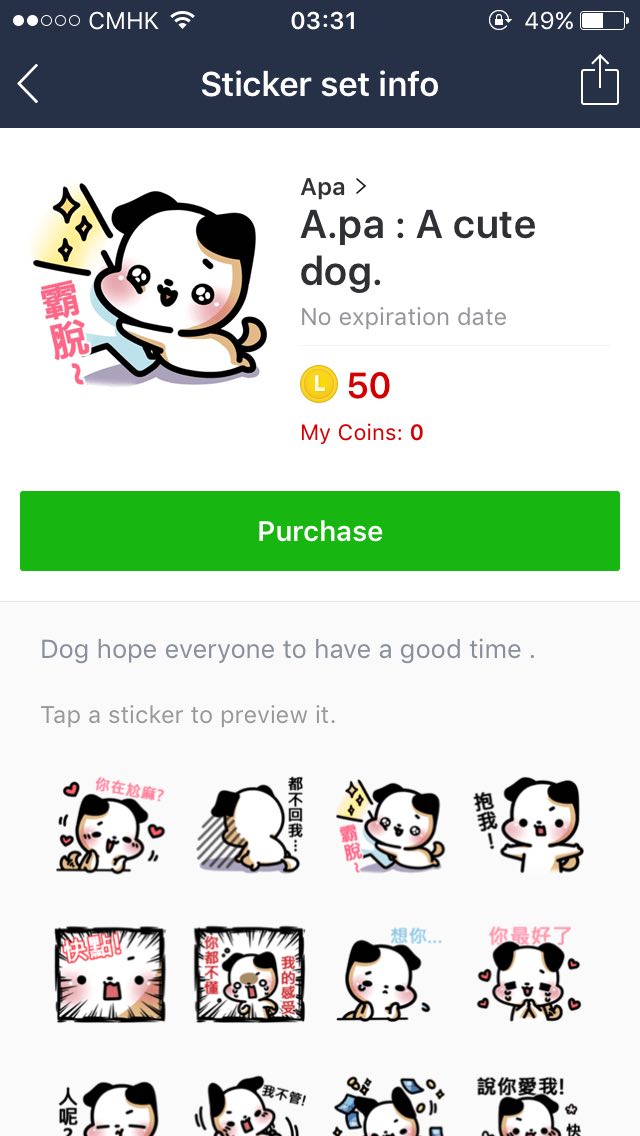Purchase the A.pa sticker set
Viewport: 640px width, 1136px height.
320,531
